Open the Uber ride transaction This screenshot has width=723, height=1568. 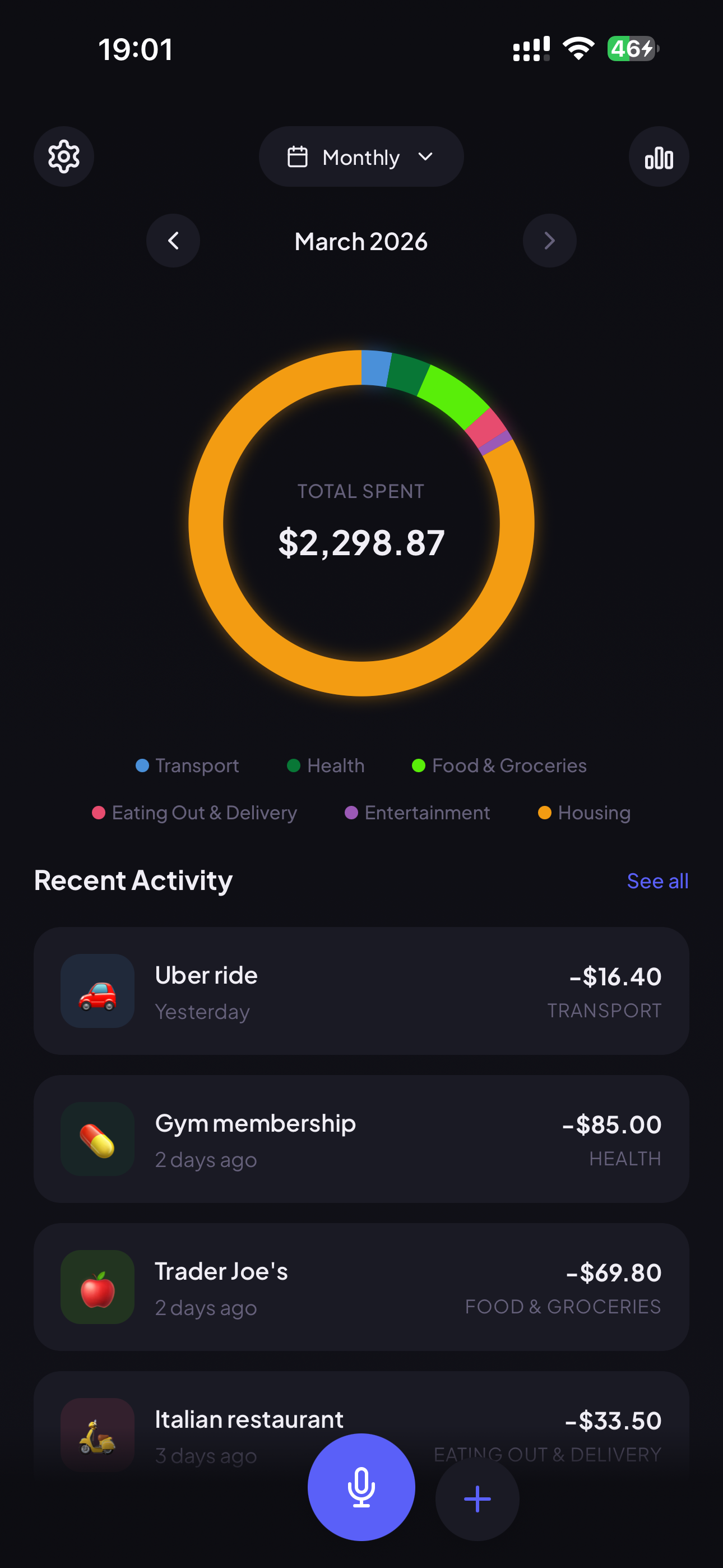pyautogui.click(x=361, y=991)
